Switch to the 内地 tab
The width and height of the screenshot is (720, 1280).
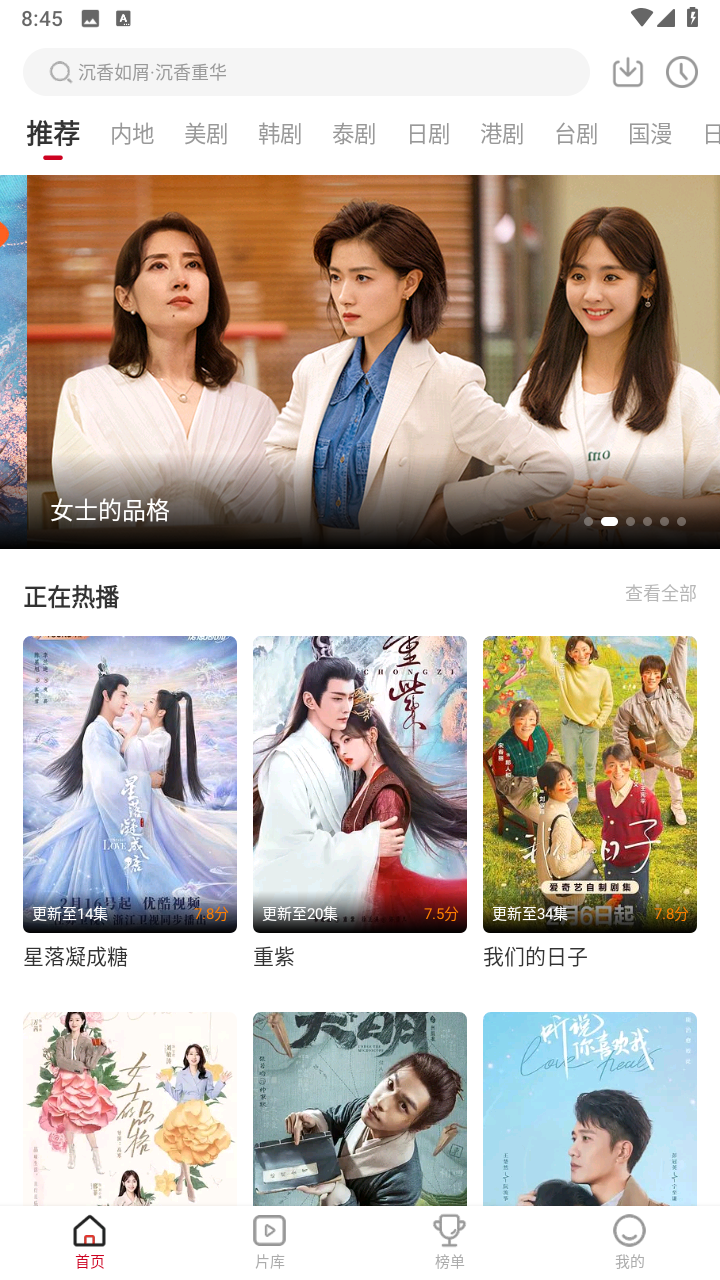point(132,134)
